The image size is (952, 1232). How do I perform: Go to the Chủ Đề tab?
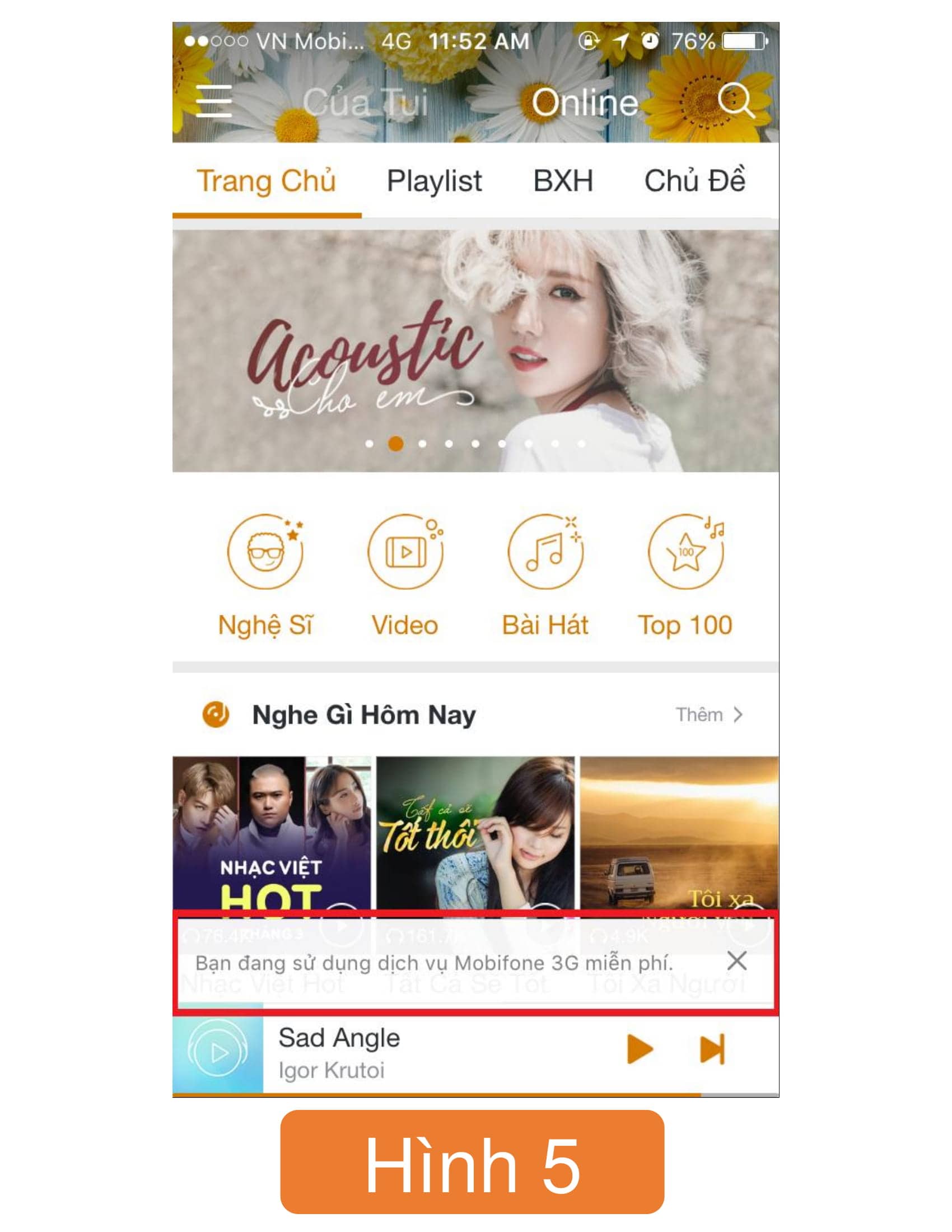coord(694,181)
